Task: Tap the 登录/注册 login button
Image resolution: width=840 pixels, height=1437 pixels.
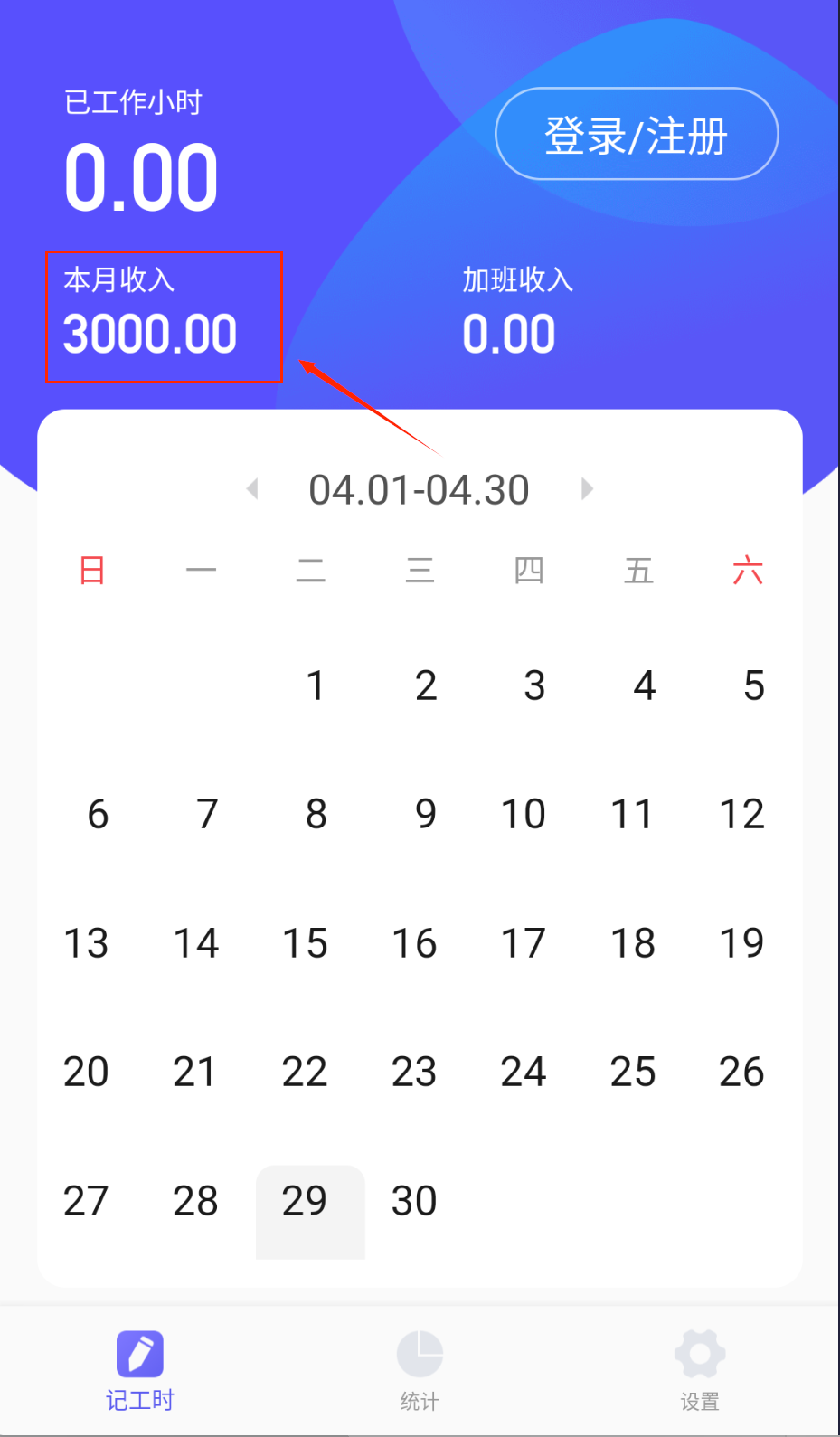Action: point(637,135)
